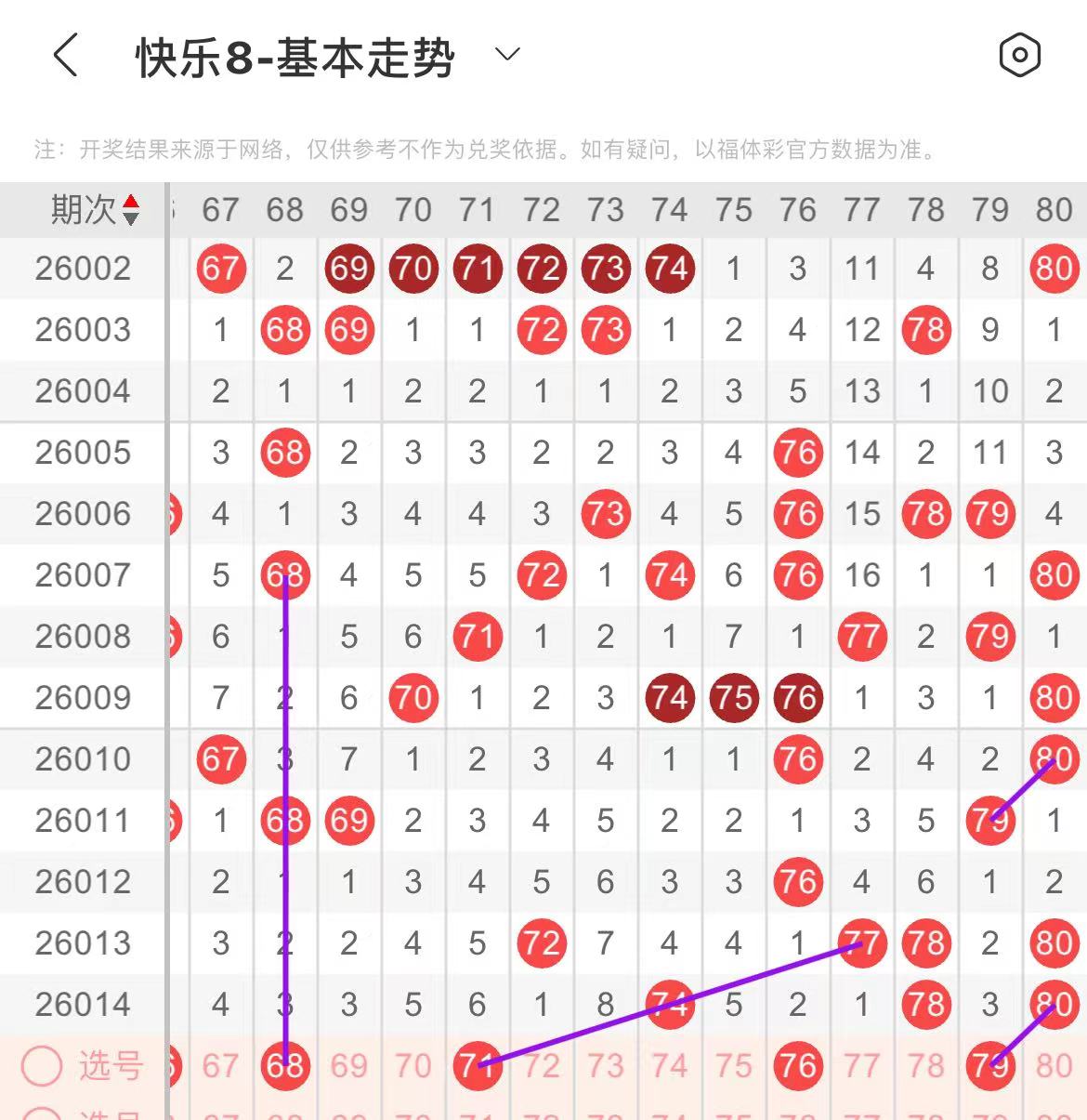This screenshot has height=1120, width=1087.
Task: Deselect number 68 in the first 选号 row
Action: (284, 1065)
